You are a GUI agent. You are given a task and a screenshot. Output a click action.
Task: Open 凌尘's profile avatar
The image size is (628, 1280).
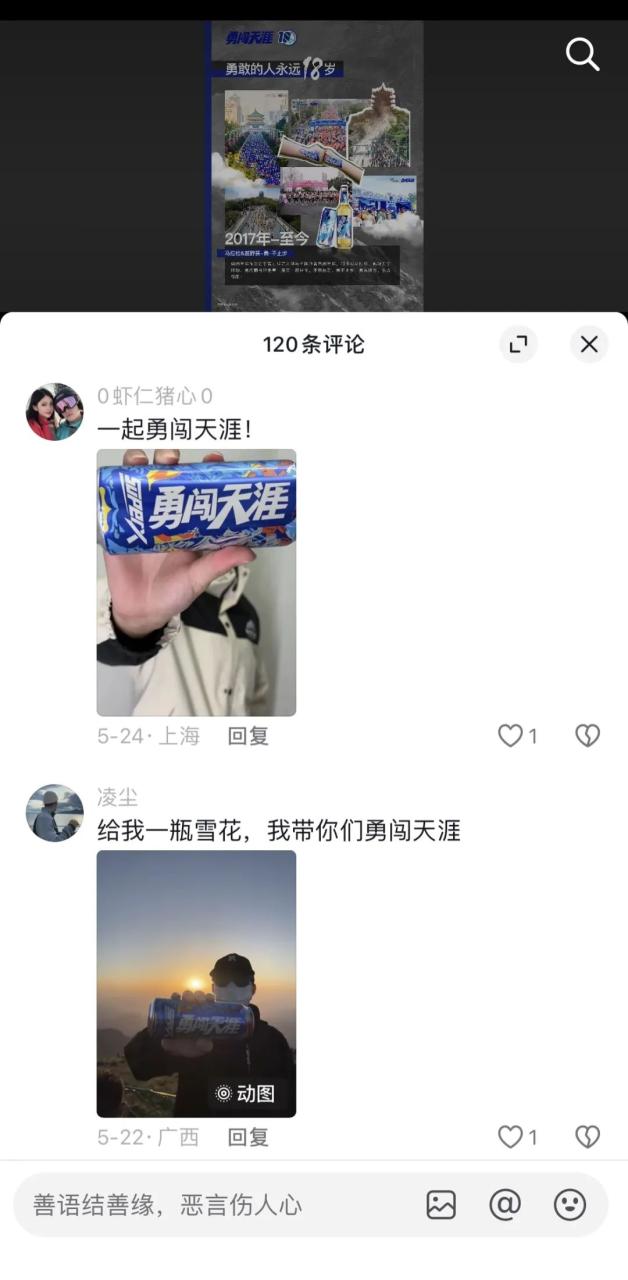54,812
